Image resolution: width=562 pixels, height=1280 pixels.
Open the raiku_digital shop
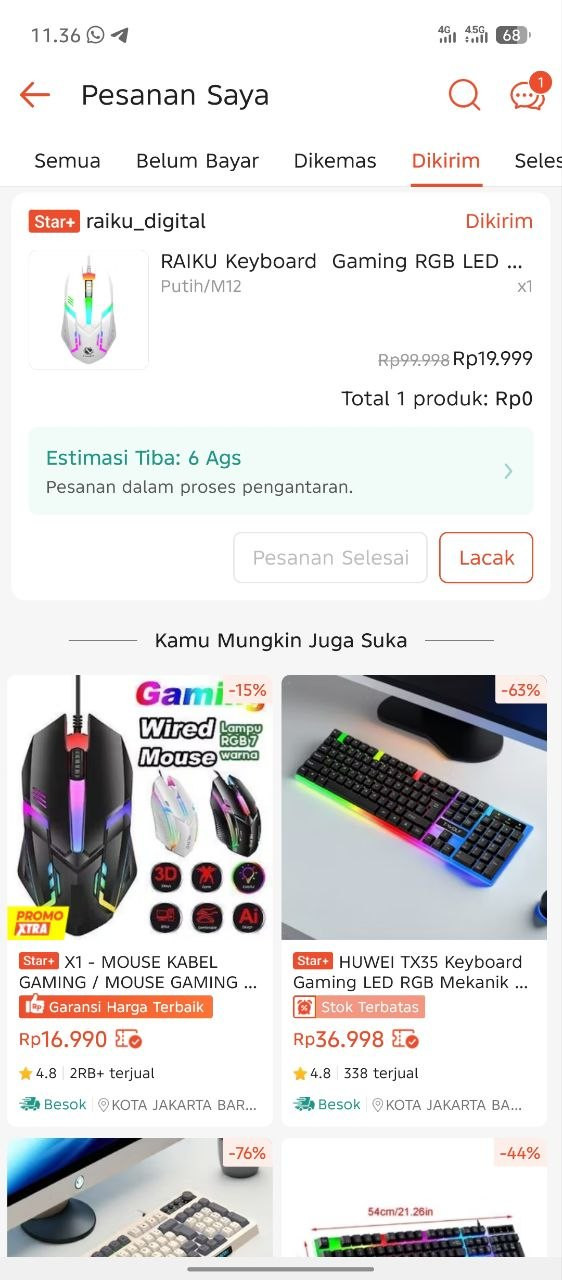pos(146,221)
